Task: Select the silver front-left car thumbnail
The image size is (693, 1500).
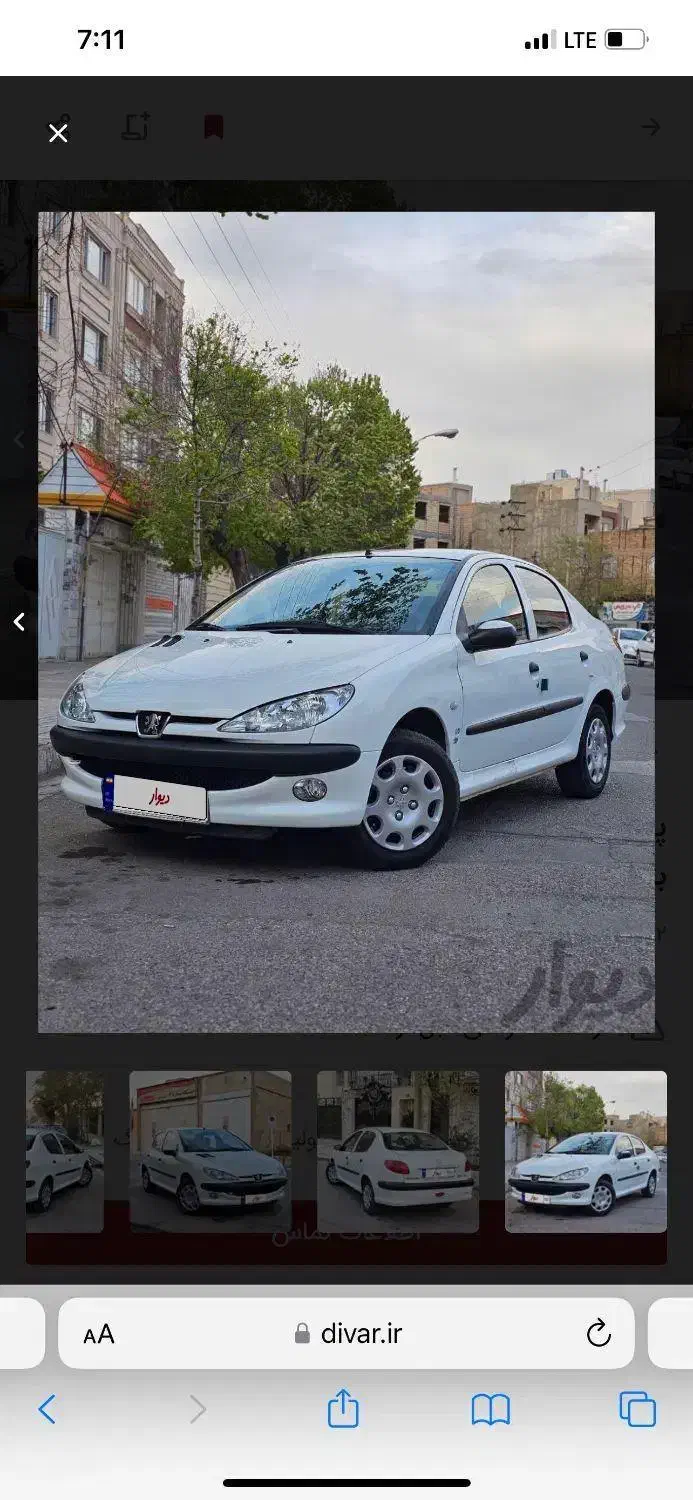Action: (210, 1151)
